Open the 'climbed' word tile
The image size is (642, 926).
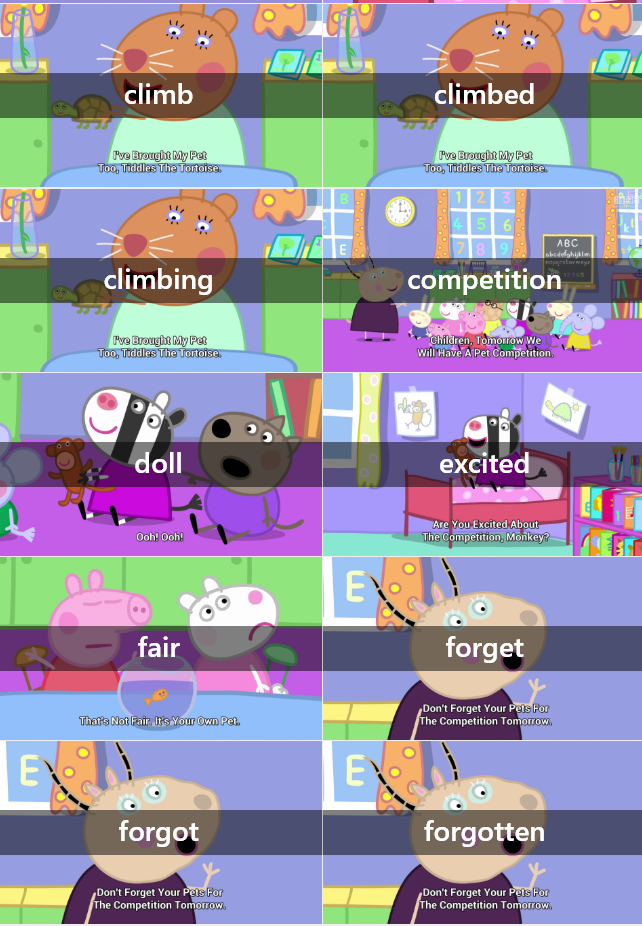(483, 95)
